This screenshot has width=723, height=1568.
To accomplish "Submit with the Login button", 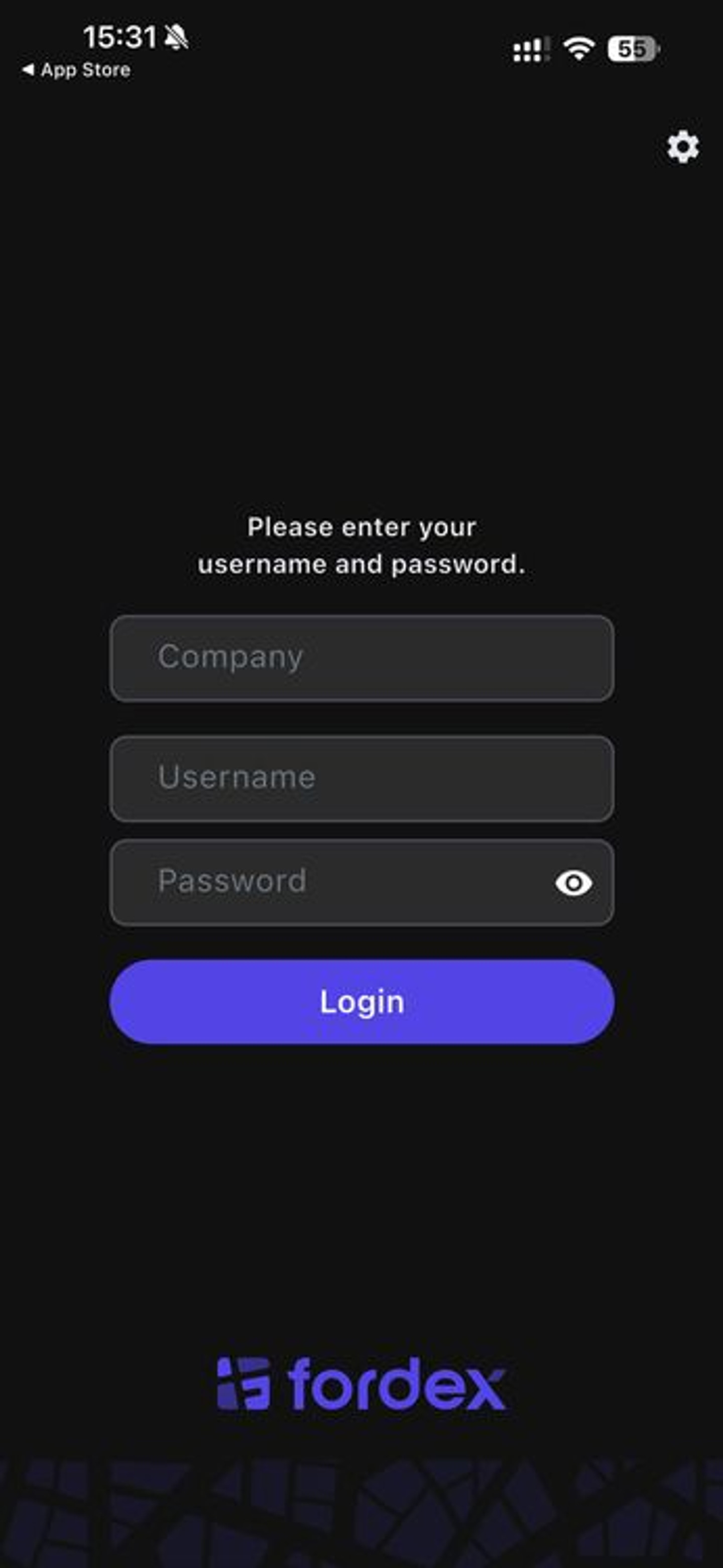I will click(x=361, y=1002).
